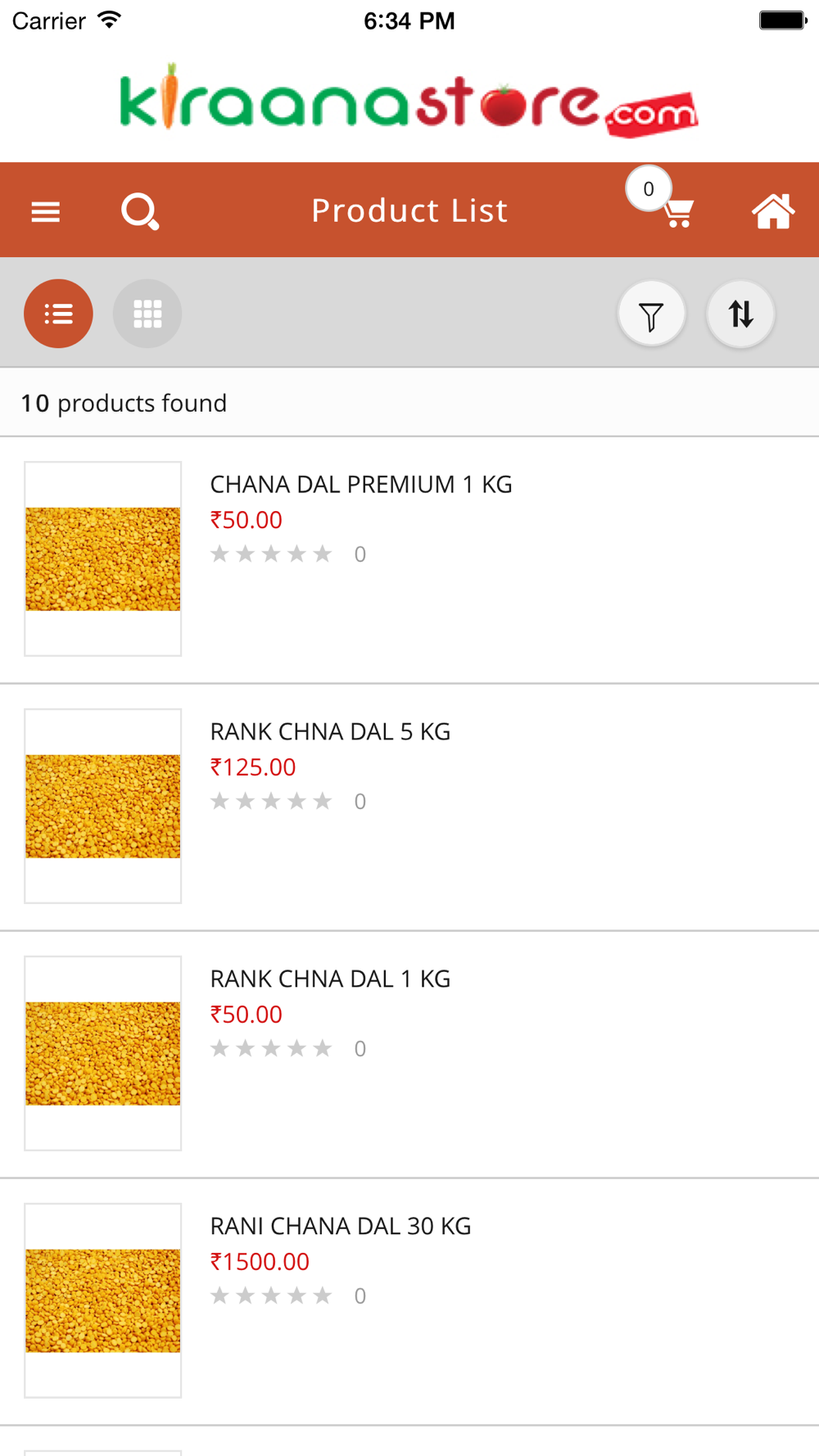Screen dimensions: 819x1456
Task: Open the shopping cart
Action: (x=677, y=211)
